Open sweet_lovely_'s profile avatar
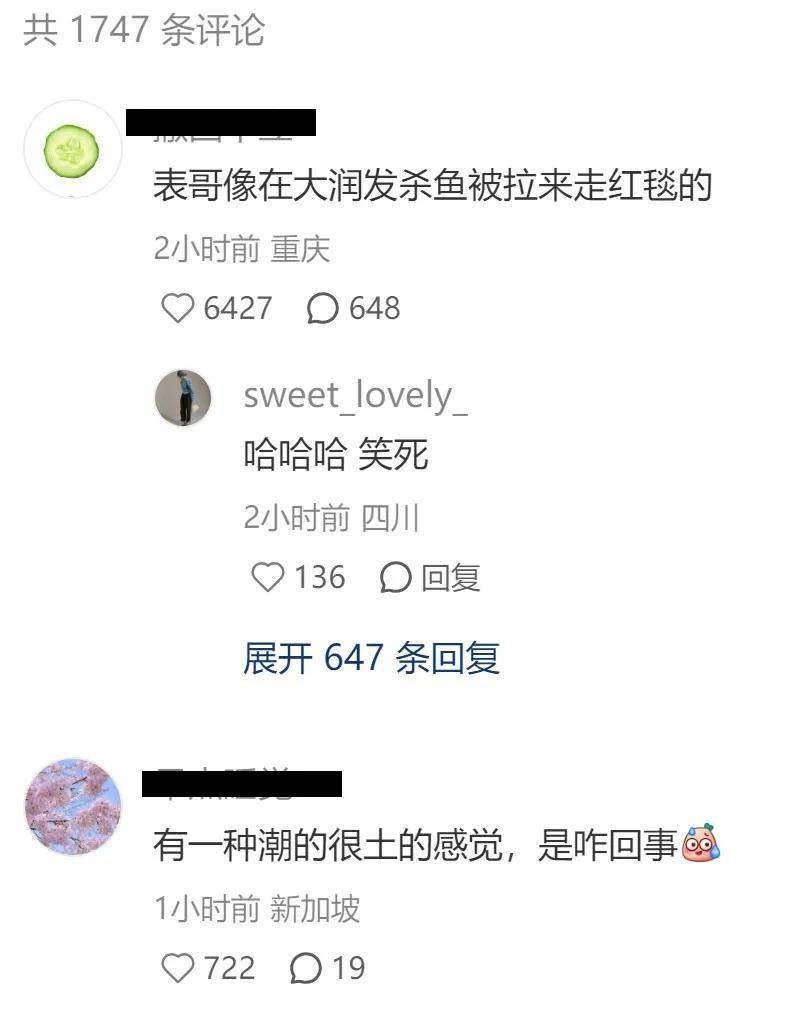This screenshot has height=1010, width=798. [x=183, y=397]
